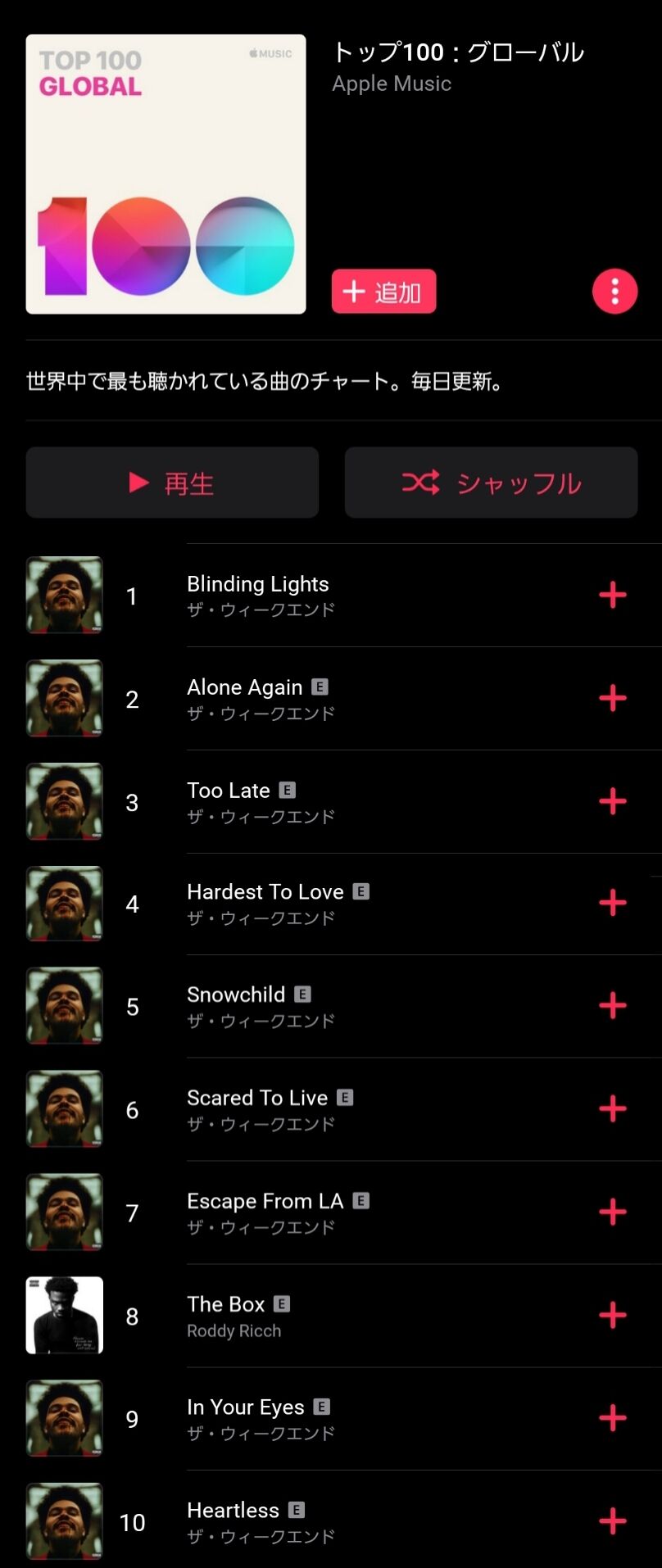
Task: Add Hardest To Love to the library
Action: (x=613, y=904)
